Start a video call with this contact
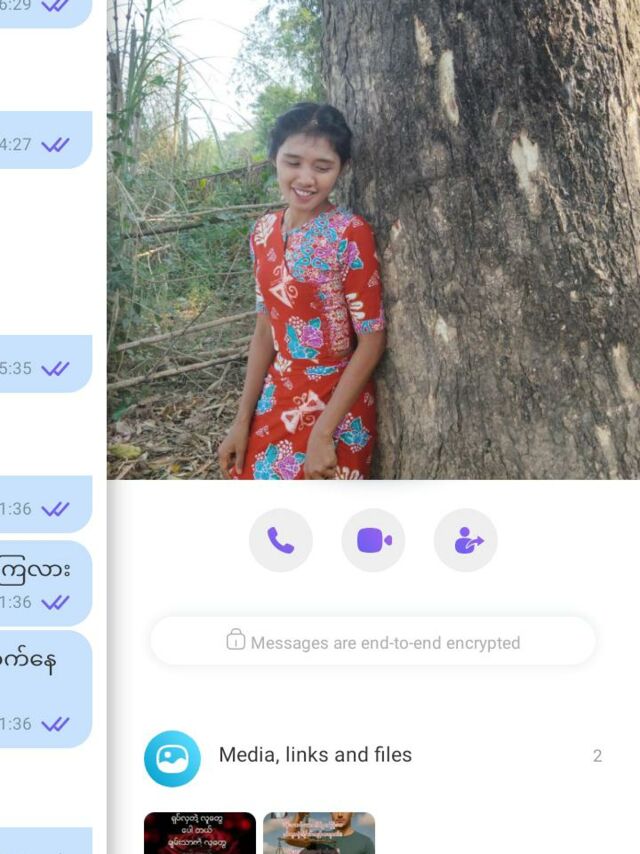This screenshot has width=640, height=854. (373, 540)
